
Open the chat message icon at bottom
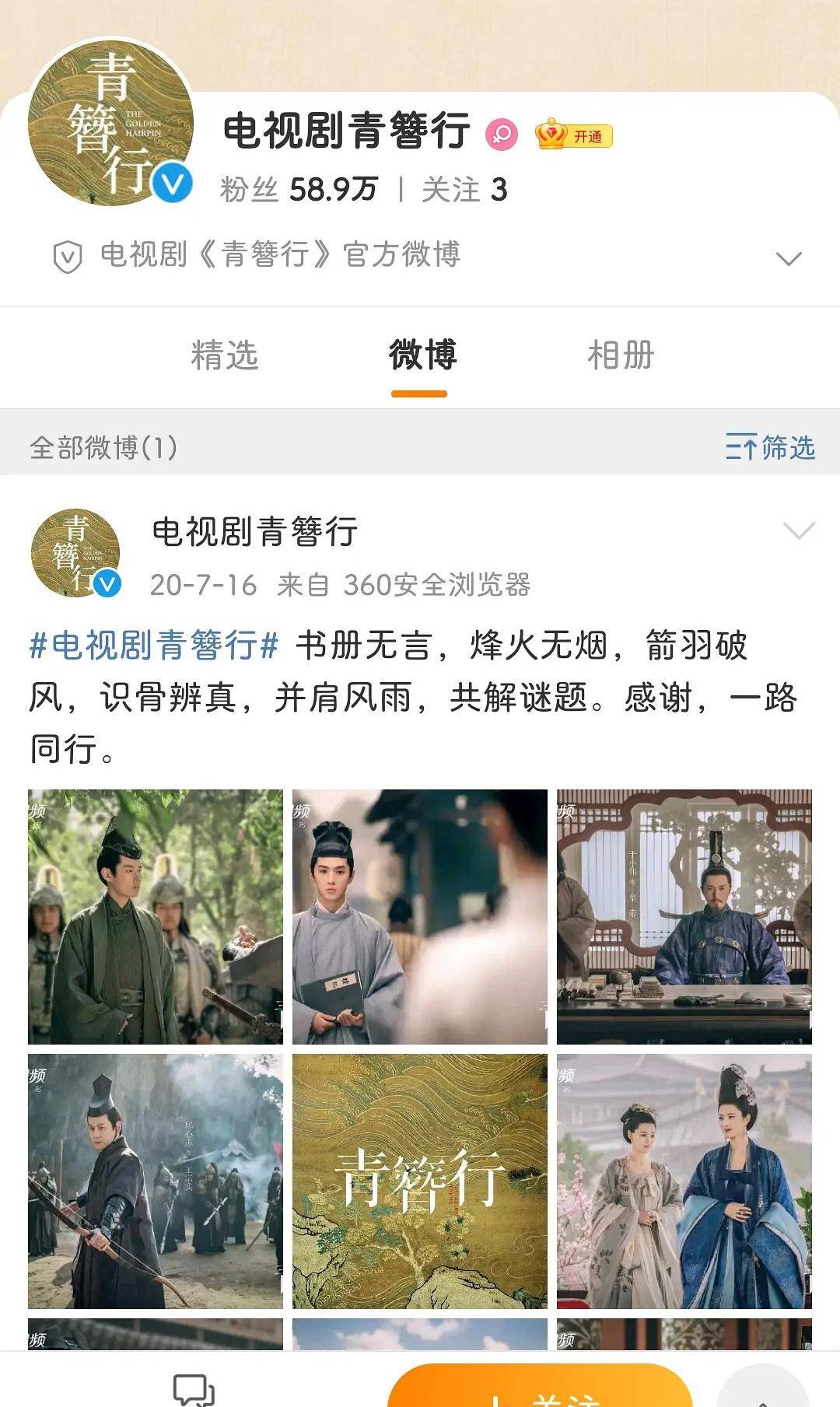click(x=193, y=1390)
